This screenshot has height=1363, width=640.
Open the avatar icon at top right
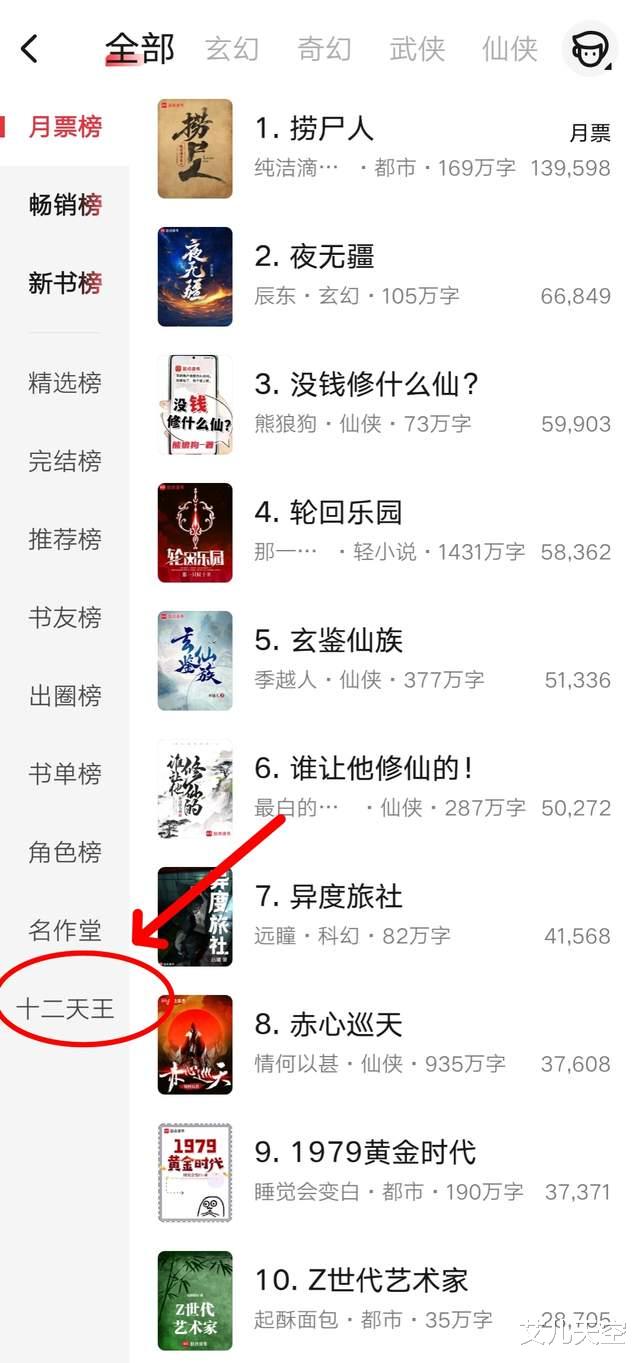click(x=590, y=48)
